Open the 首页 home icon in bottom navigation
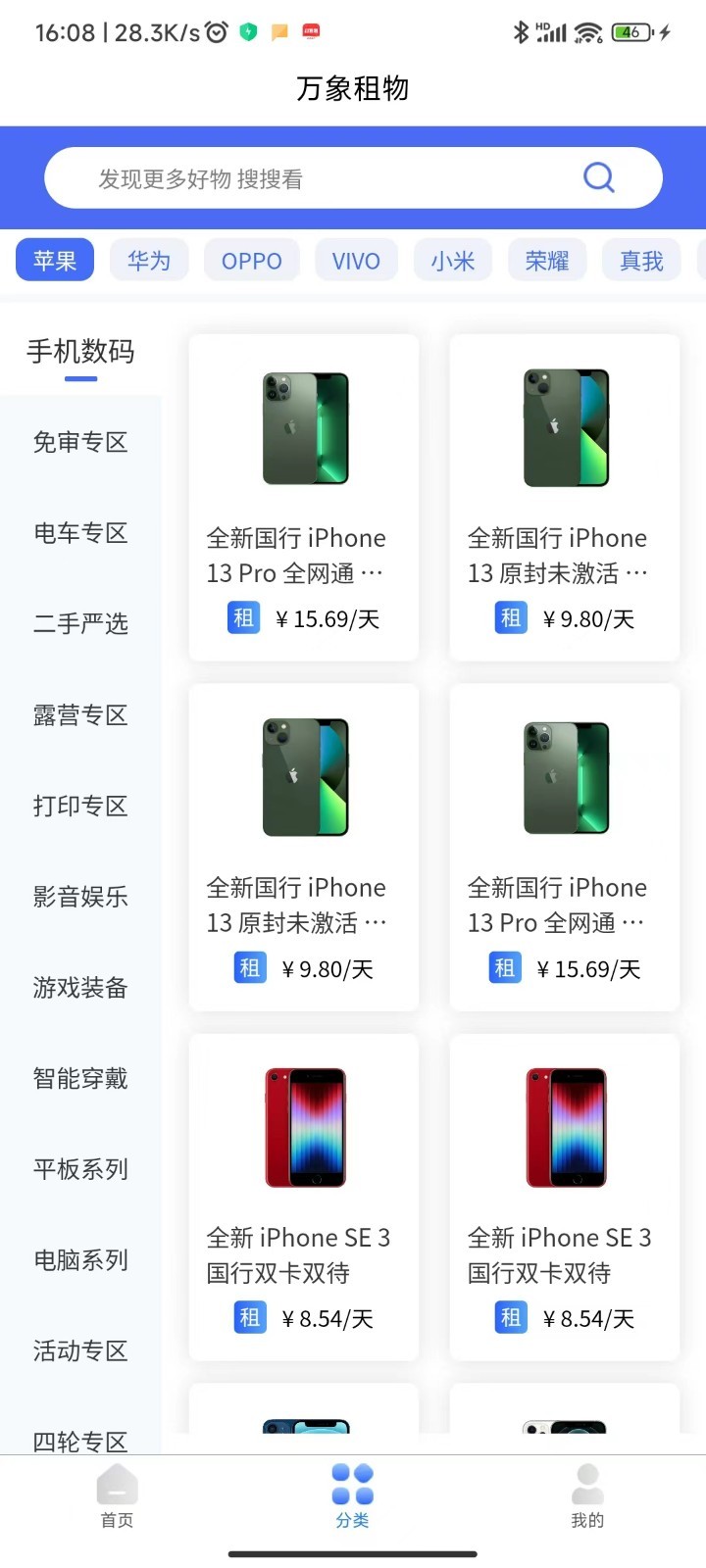This screenshot has width=706, height=1568. point(117,1490)
